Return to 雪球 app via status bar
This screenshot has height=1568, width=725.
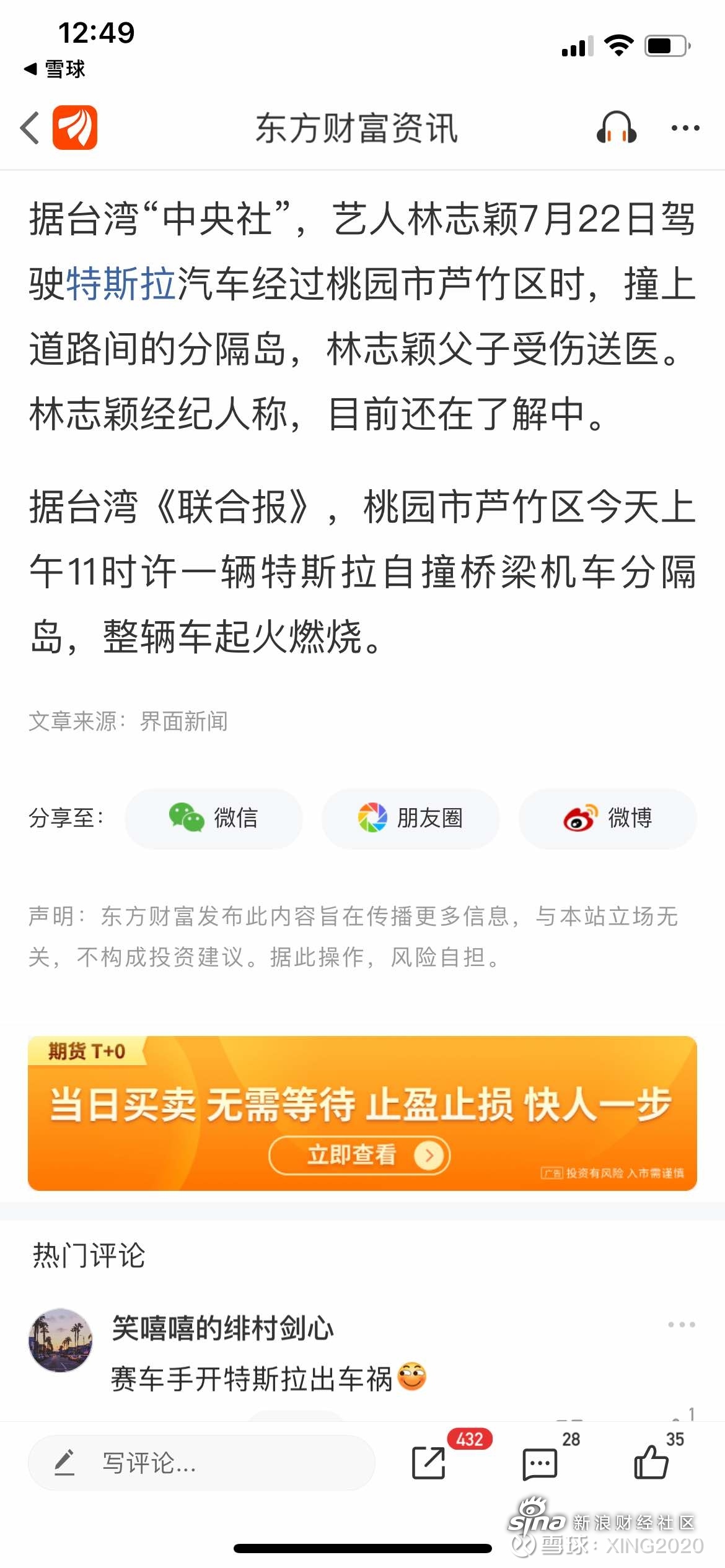click(x=55, y=69)
